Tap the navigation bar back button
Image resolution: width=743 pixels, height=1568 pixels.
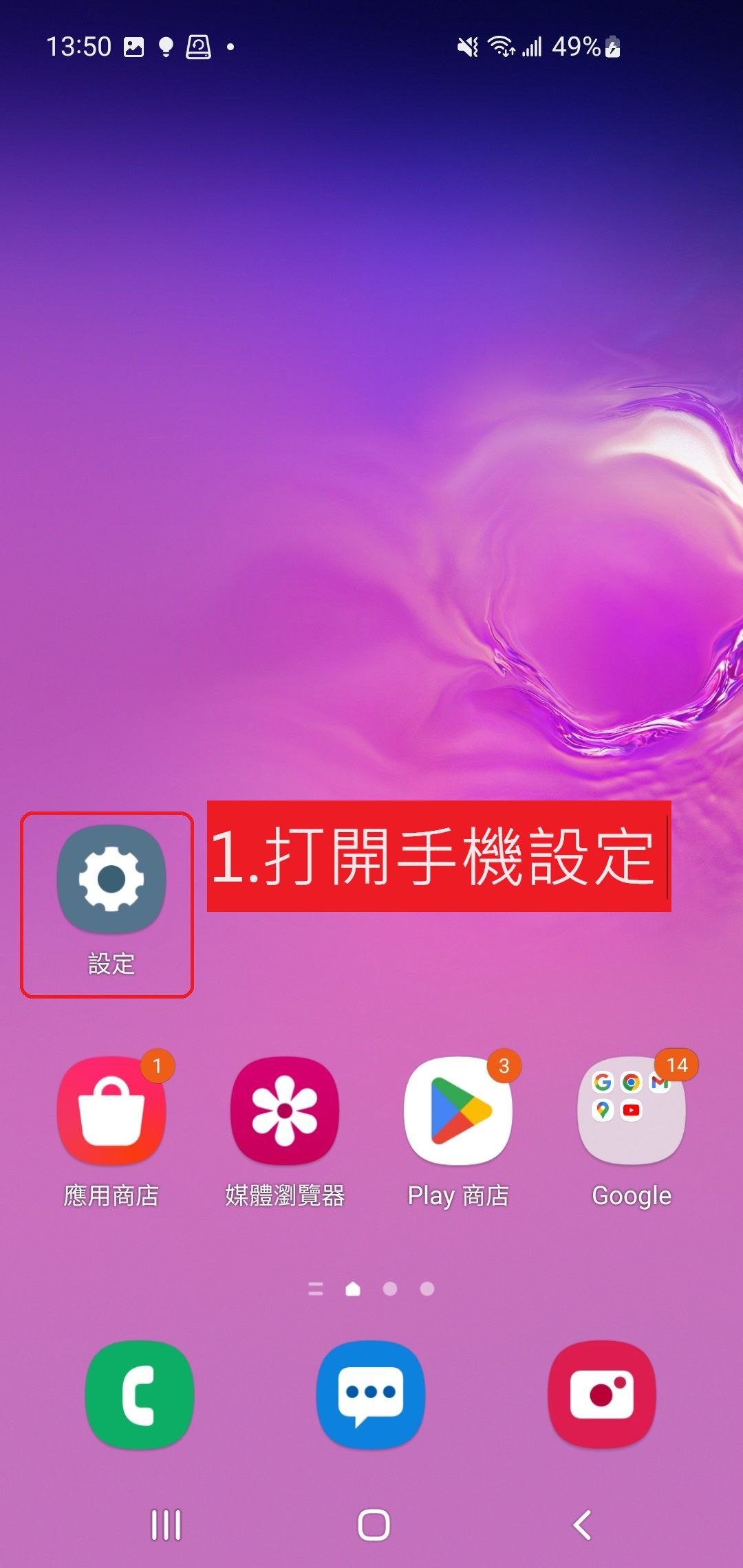click(x=582, y=1525)
